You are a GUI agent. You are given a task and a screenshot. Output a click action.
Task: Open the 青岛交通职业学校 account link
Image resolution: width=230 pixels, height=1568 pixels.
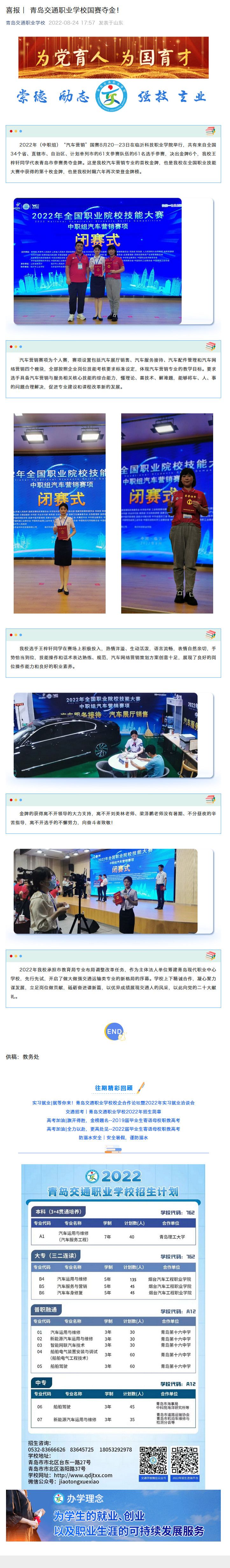tap(25, 23)
